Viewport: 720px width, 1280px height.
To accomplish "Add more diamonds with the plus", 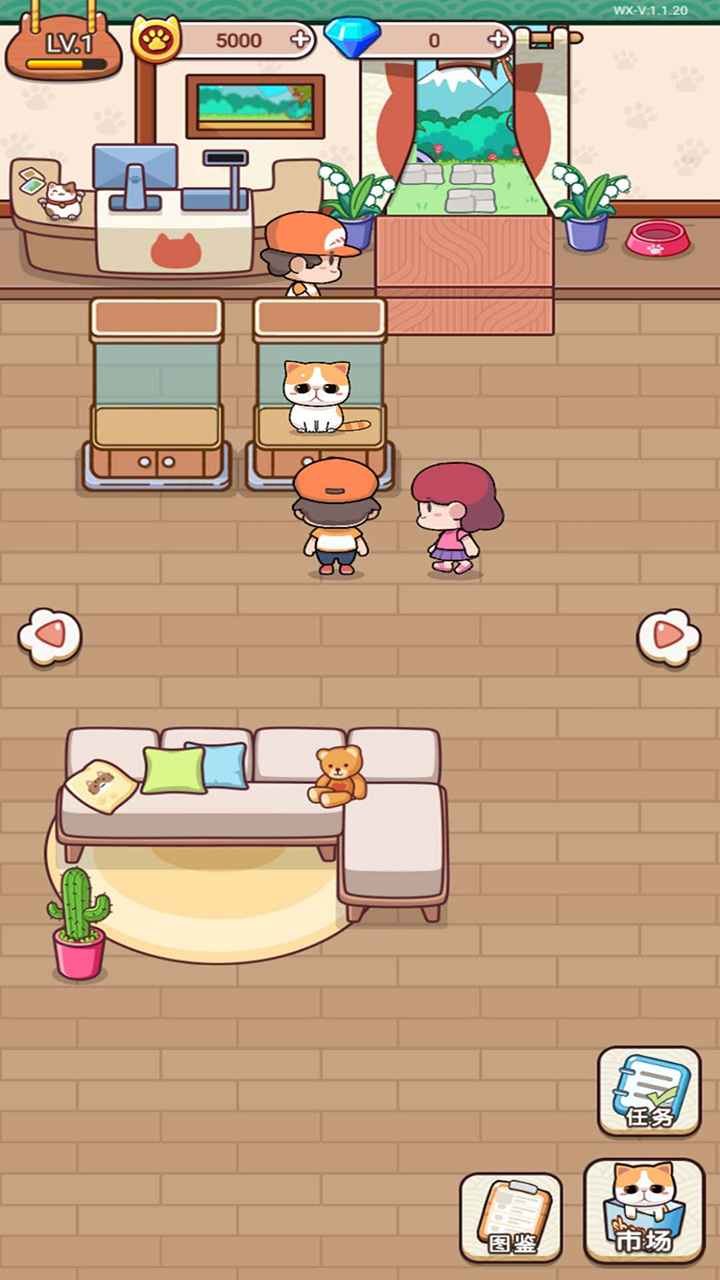I will [x=498, y=40].
